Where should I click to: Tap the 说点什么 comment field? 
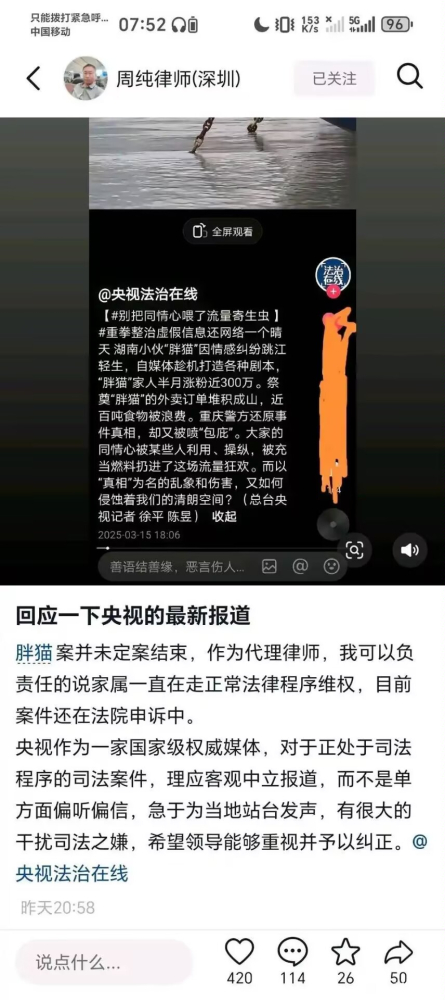coord(104,962)
